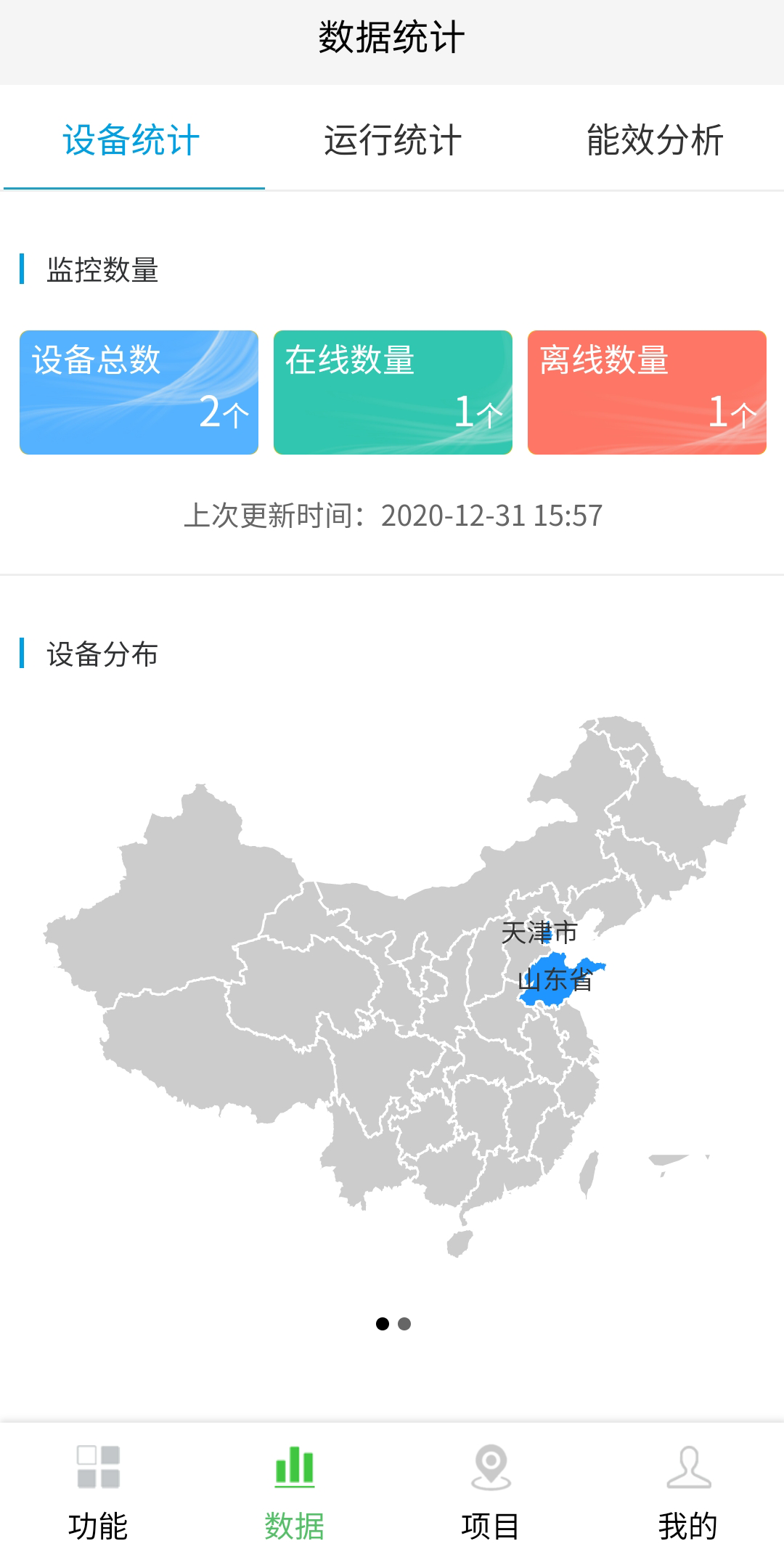Switch to the 设备统计 tab
The image size is (784, 1557).
(131, 140)
